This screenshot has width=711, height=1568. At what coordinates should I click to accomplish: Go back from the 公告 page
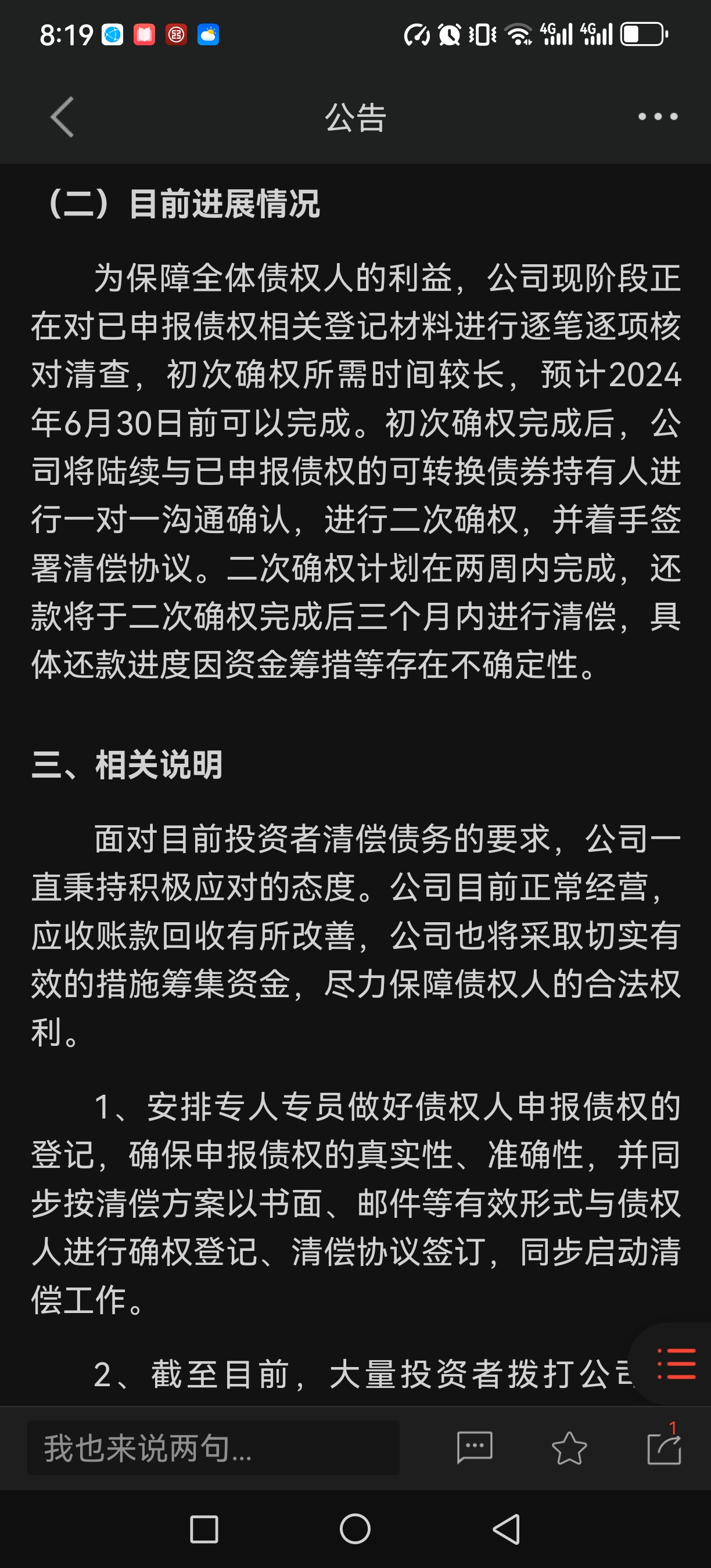coord(63,117)
